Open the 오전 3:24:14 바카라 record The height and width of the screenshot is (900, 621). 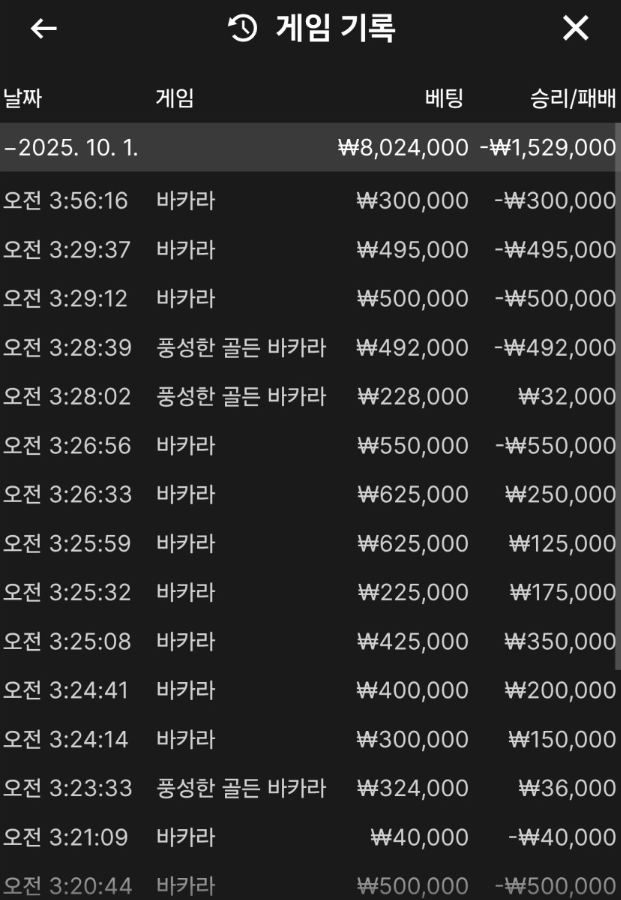coord(310,740)
